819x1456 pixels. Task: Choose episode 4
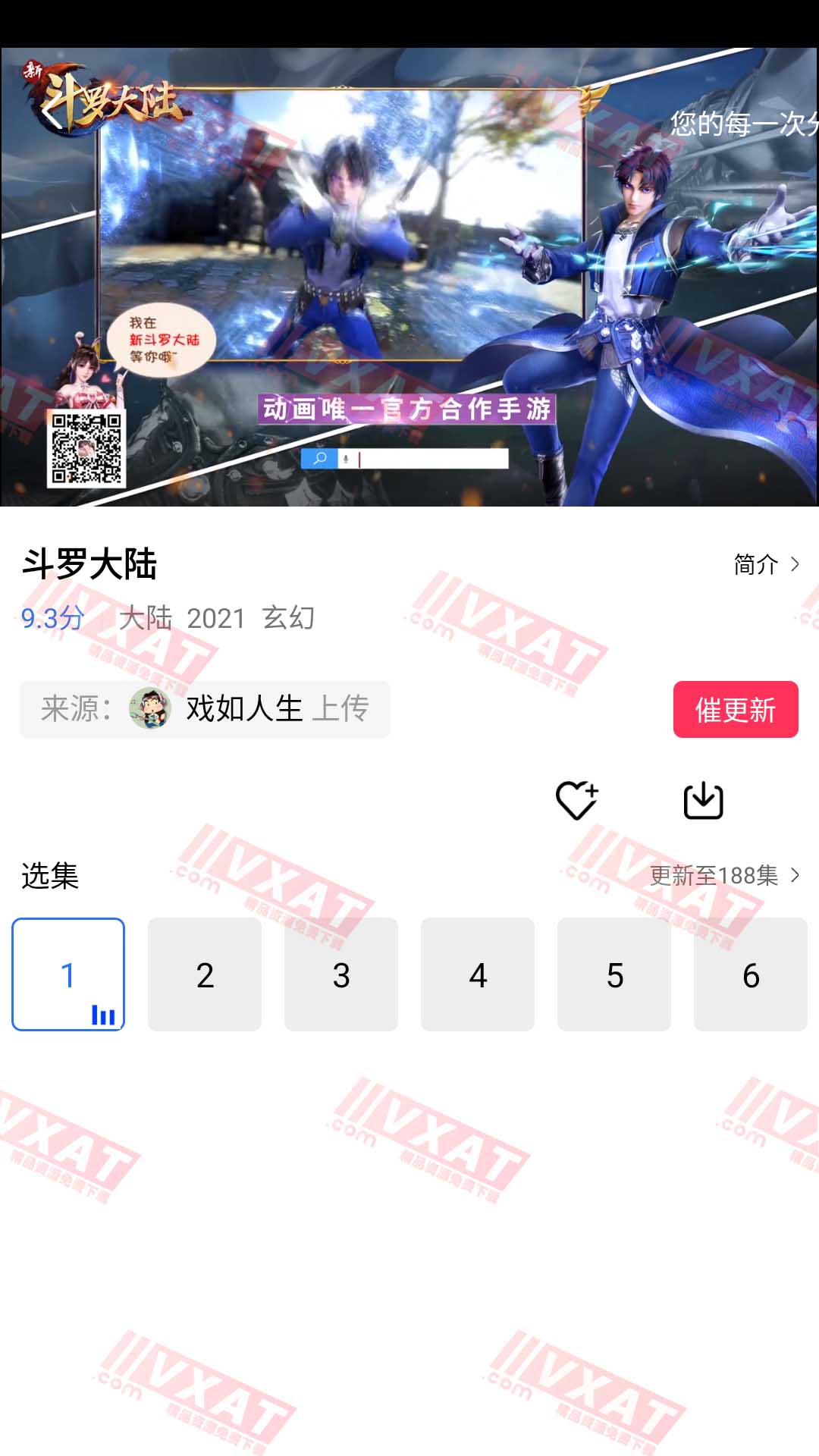coord(478,974)
